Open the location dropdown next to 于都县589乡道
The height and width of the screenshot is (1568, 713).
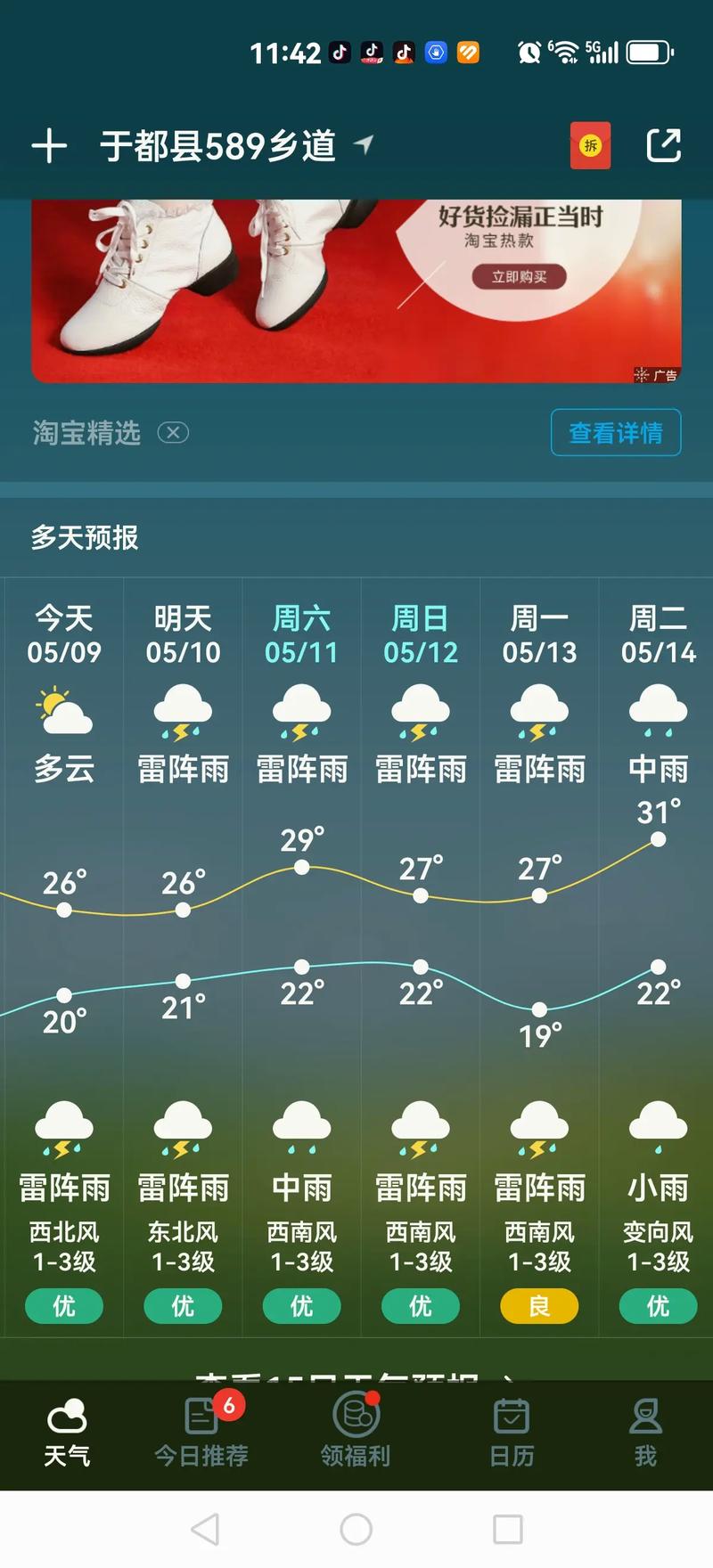[365, 143]
